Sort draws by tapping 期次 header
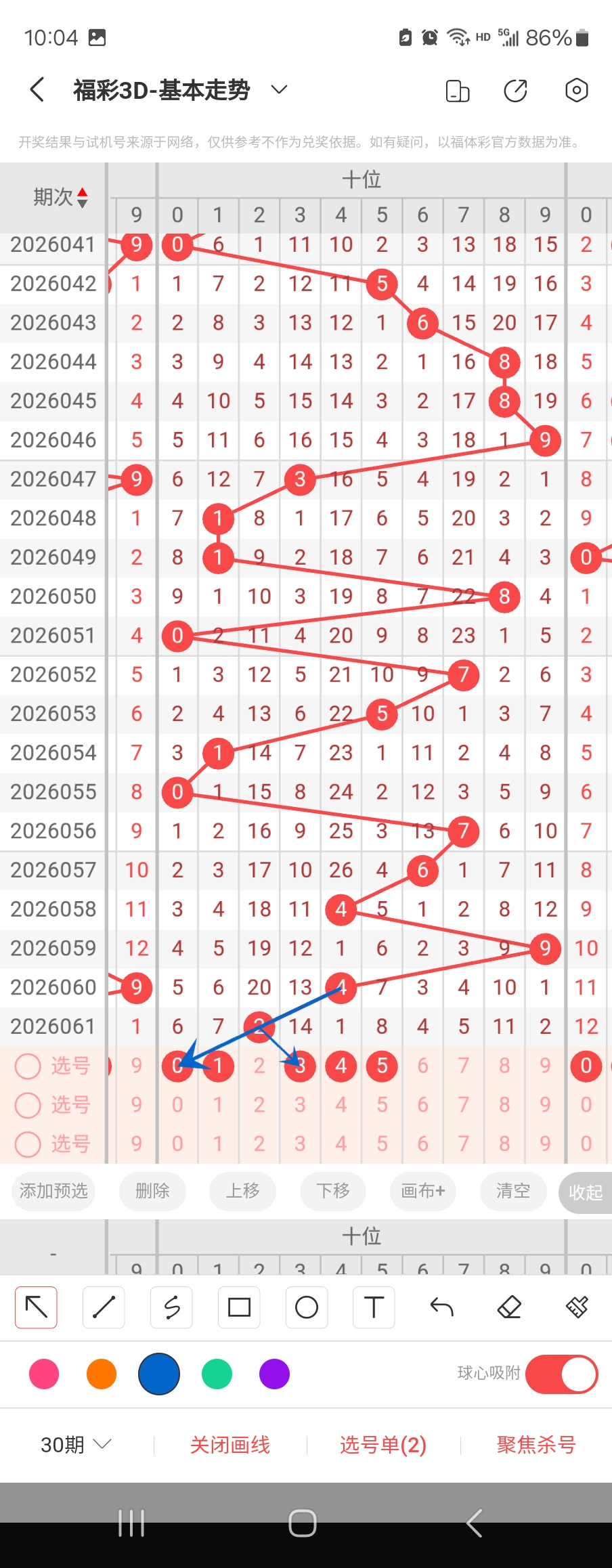This screenshot has height=1568, width=612. click(61, 197)
